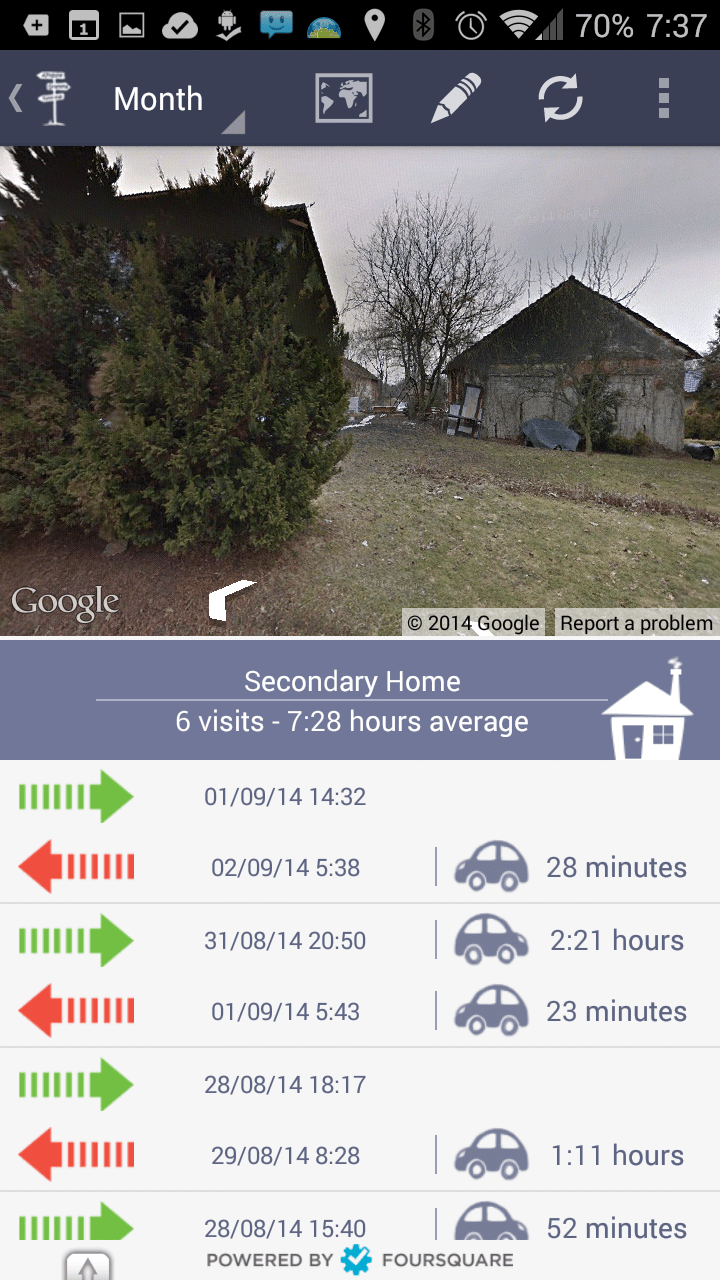This screenshot has height=1280, width=720.
Task: Tap the Street View forward arrow
Action: click(232, 600)
